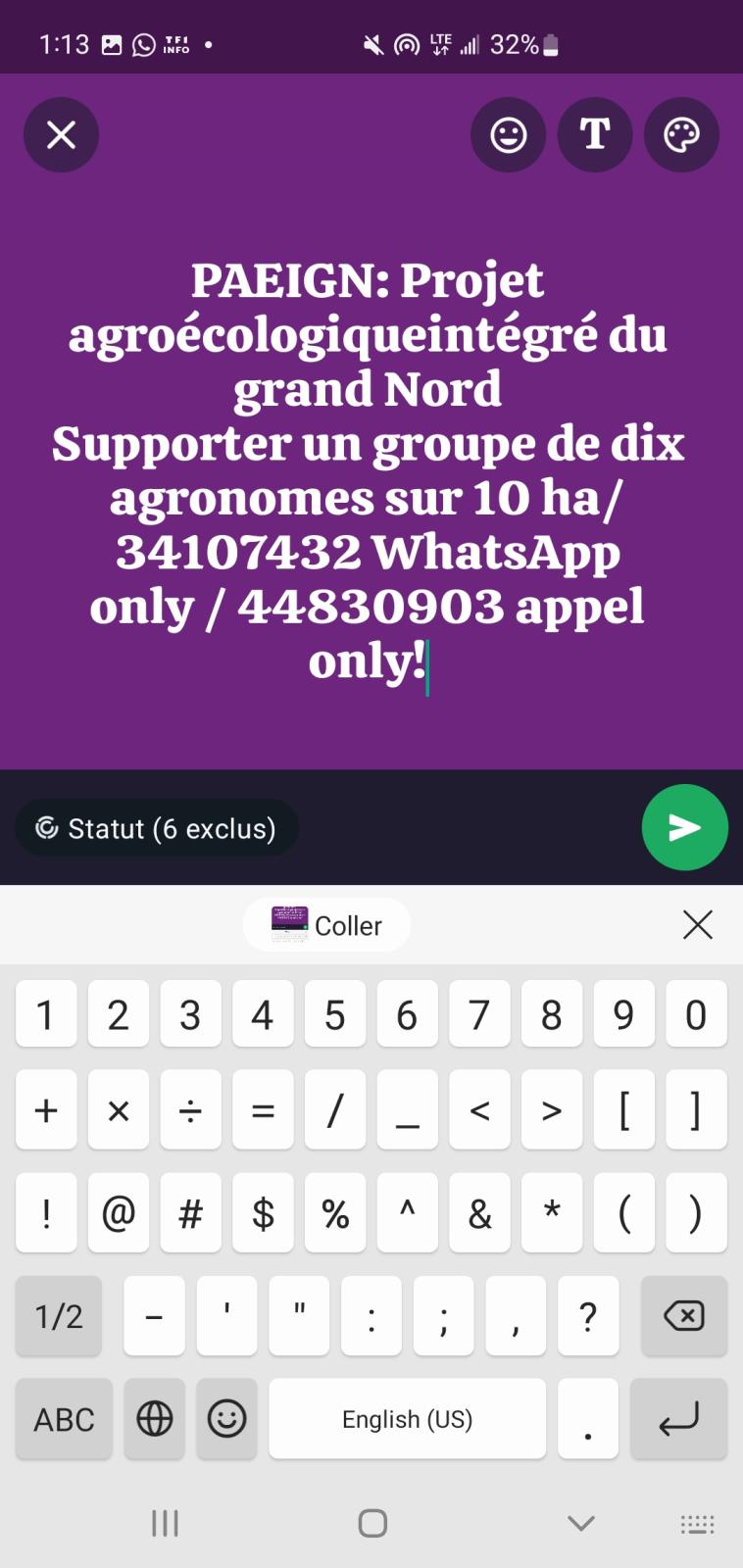Open Statut audience settings showing 6 exclus
The width and height of the screenshot is (743, 1568).
click(x=157, y=828)
